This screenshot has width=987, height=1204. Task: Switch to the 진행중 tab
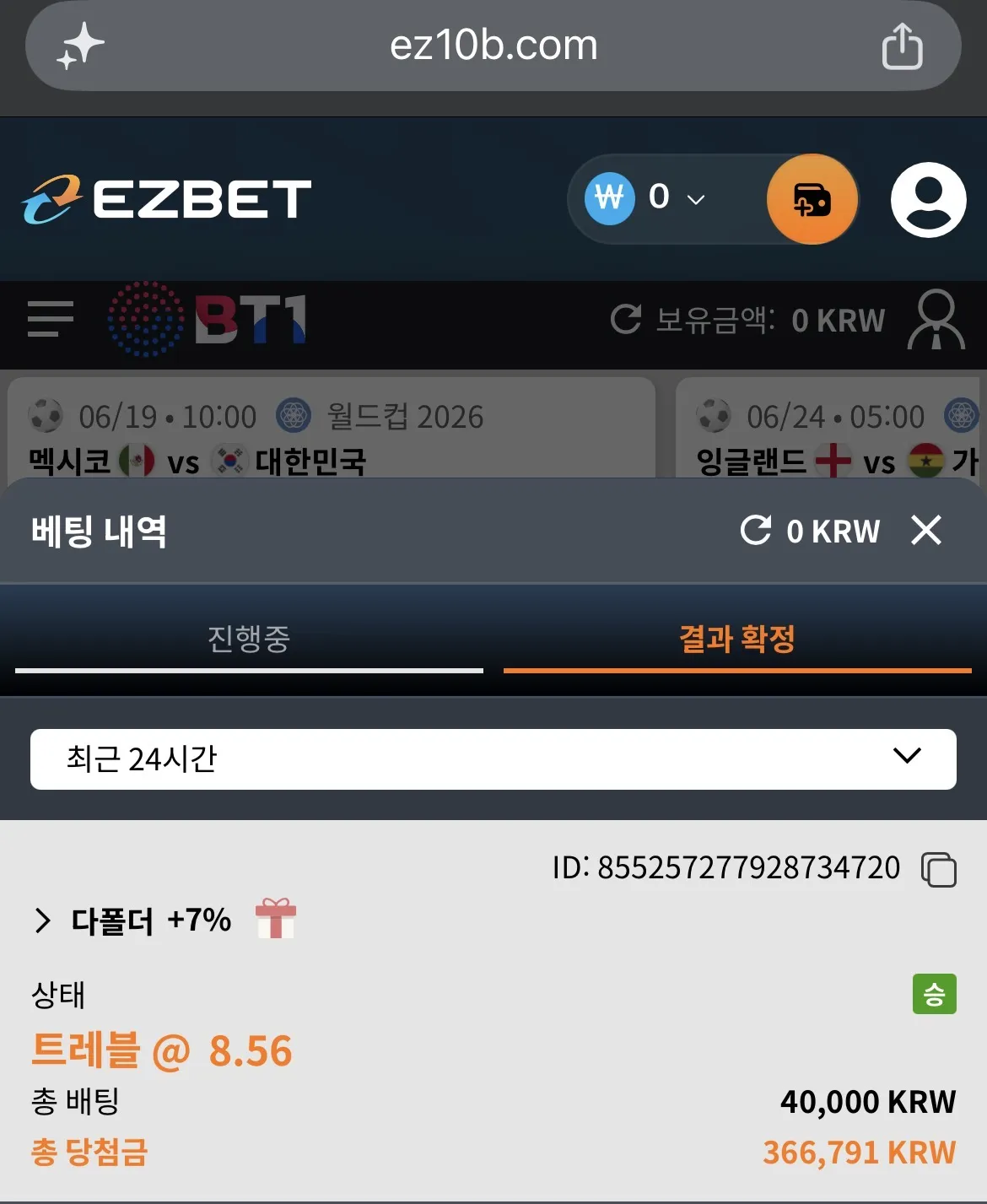tap(249, 640)
